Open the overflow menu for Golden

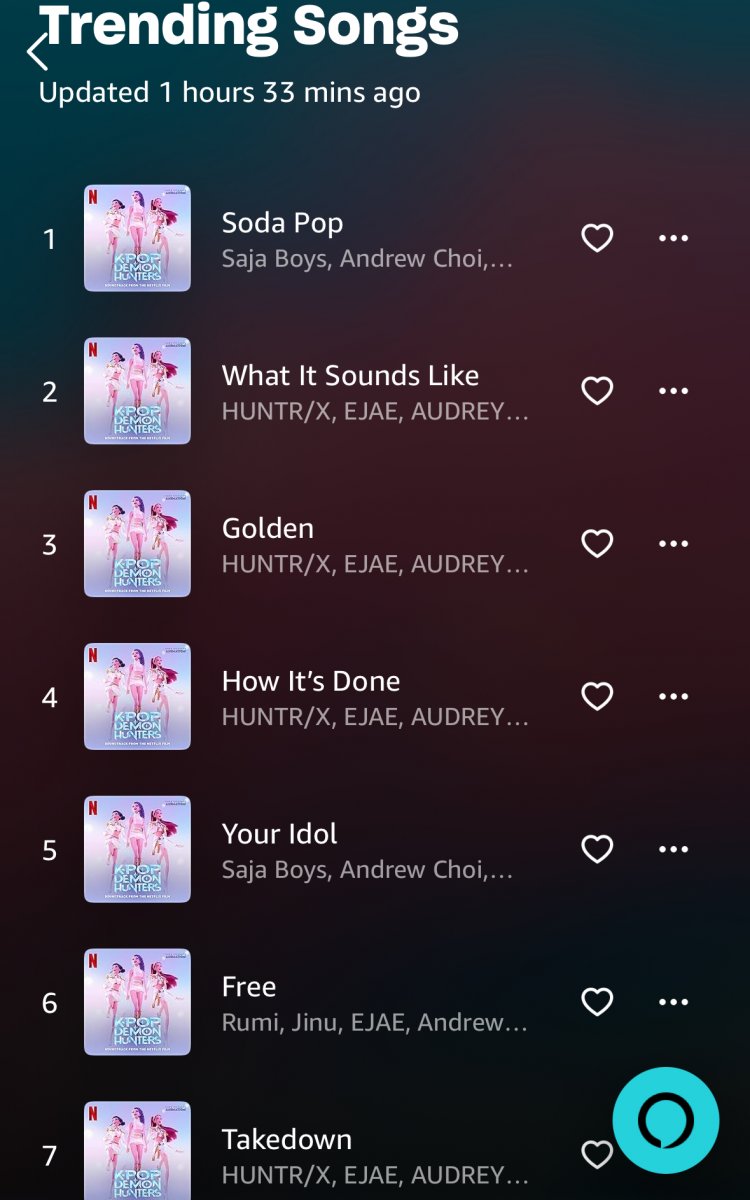pyautogui.click(x=673, y=544)
